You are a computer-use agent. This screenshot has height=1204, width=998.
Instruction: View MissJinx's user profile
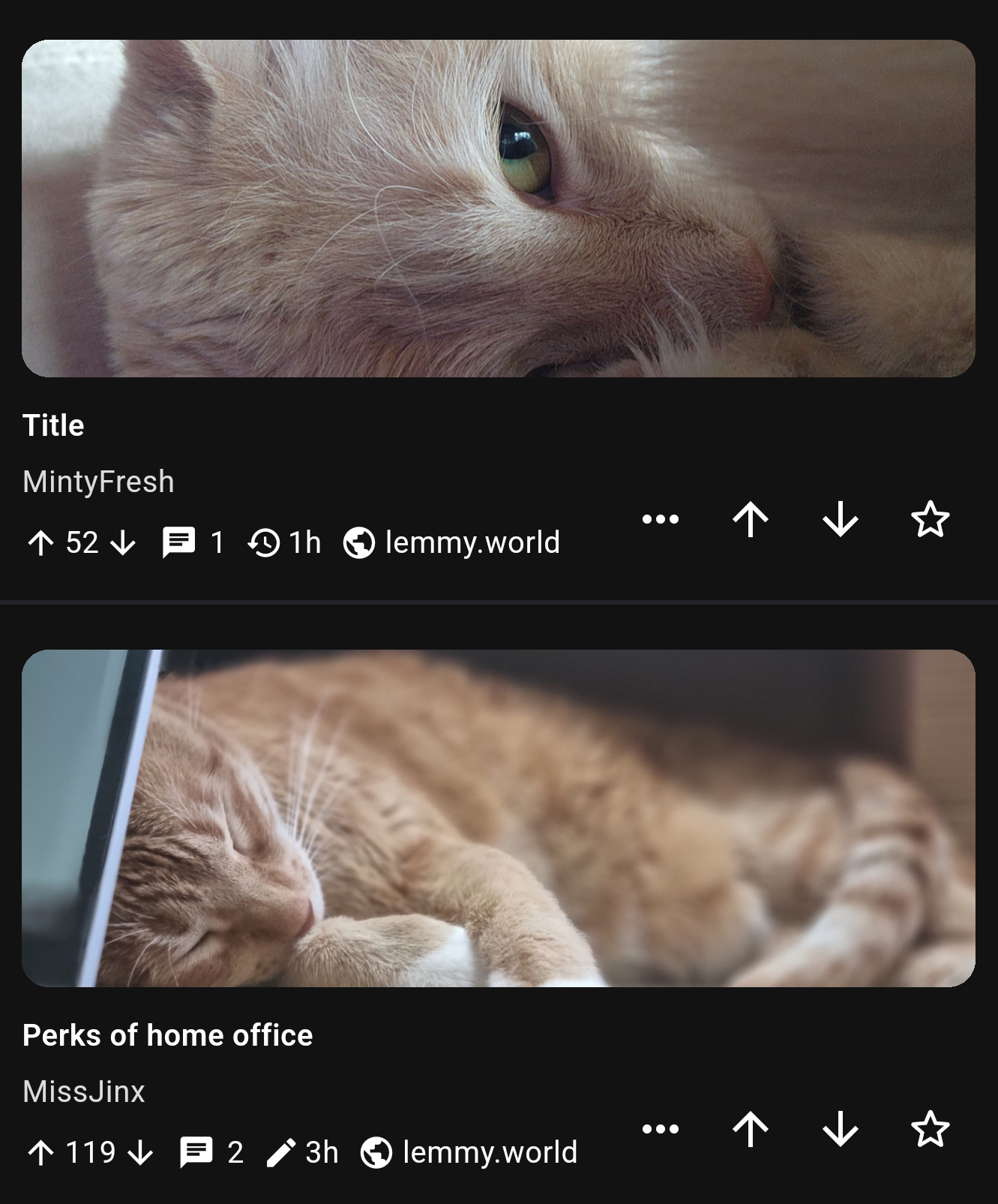tap(84, 1091)
